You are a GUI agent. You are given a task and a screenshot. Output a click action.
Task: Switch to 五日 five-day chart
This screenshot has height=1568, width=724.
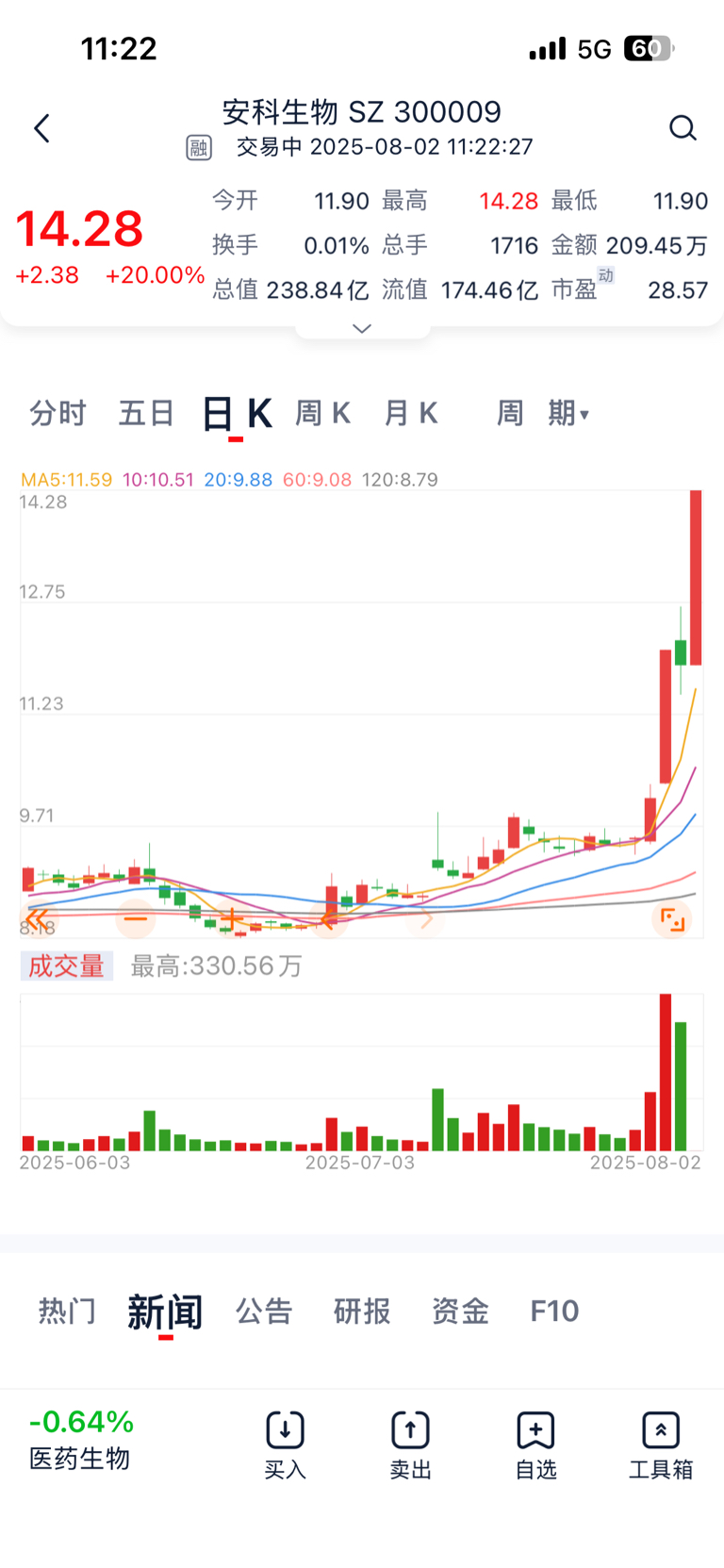pos(146,413)
